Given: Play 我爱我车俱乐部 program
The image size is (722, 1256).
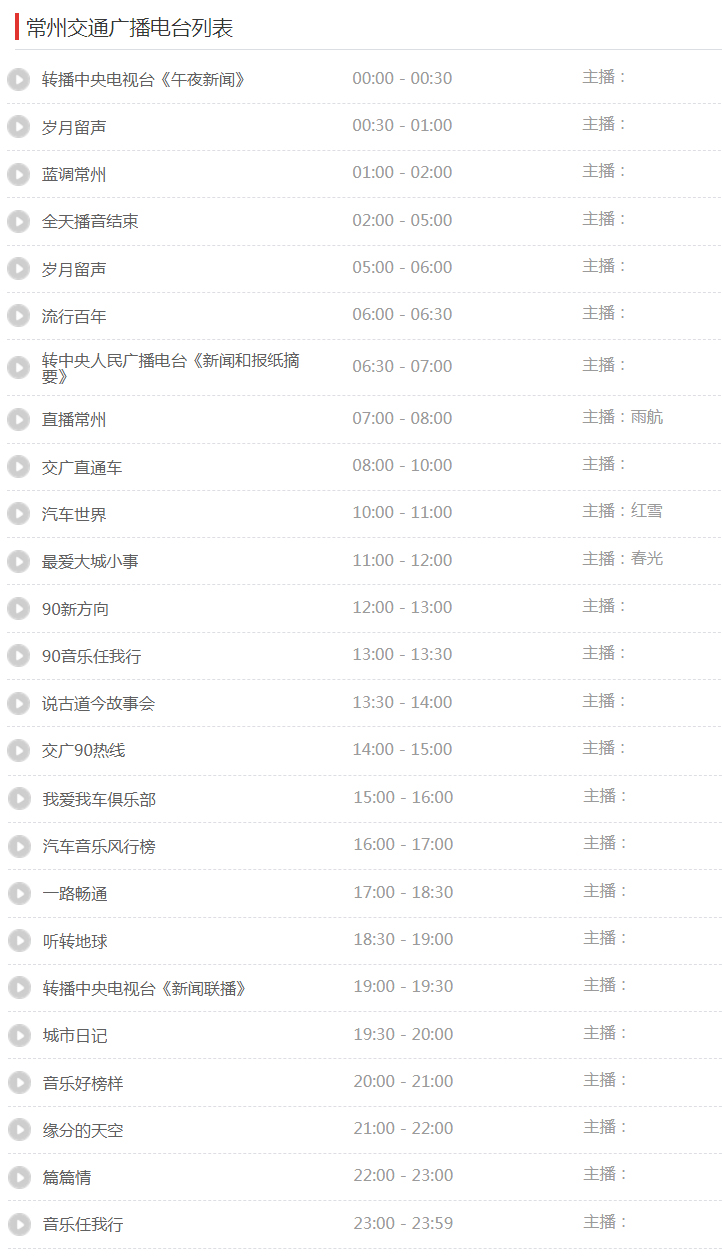Looking at the screenshot, I should tap(19, 799).
